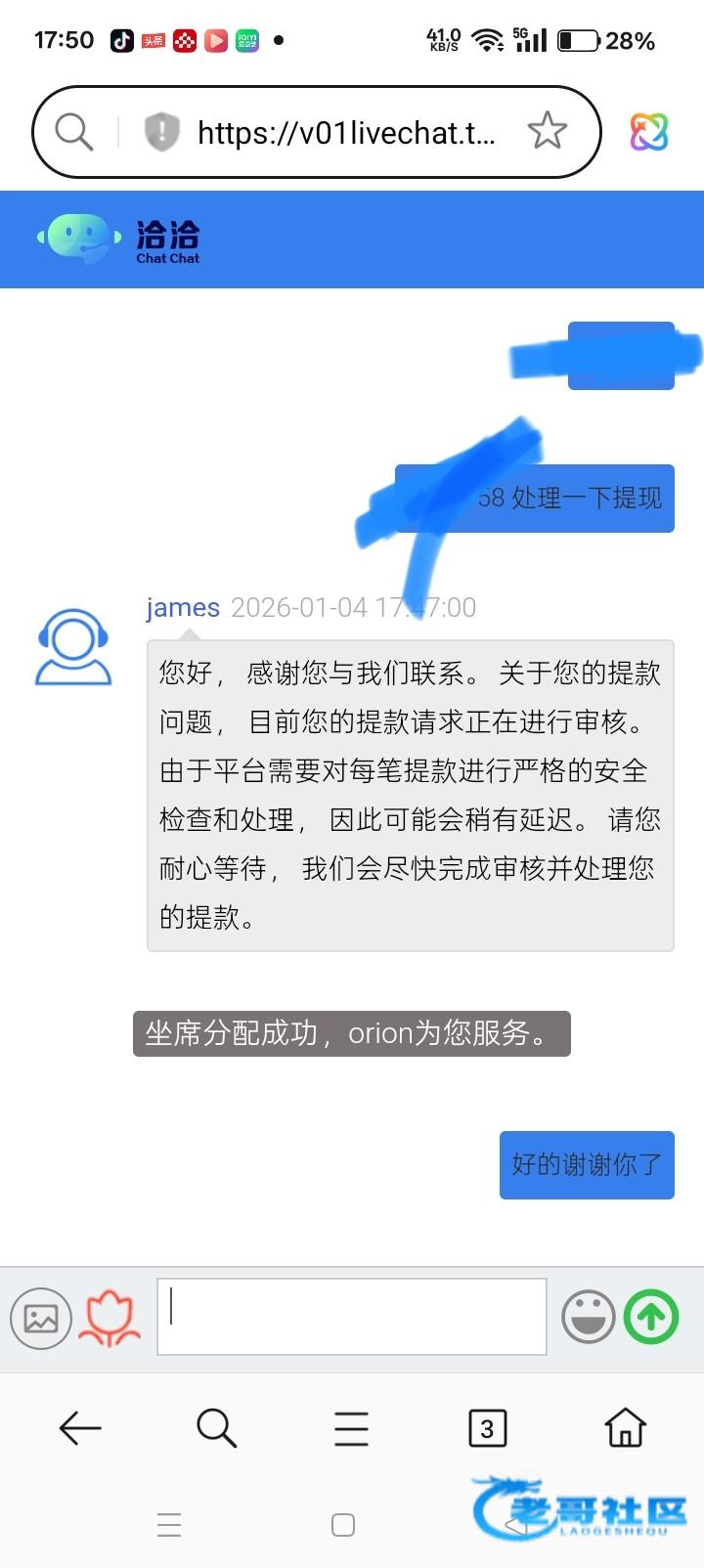View the 3 open tabs

coord(487,1428)
